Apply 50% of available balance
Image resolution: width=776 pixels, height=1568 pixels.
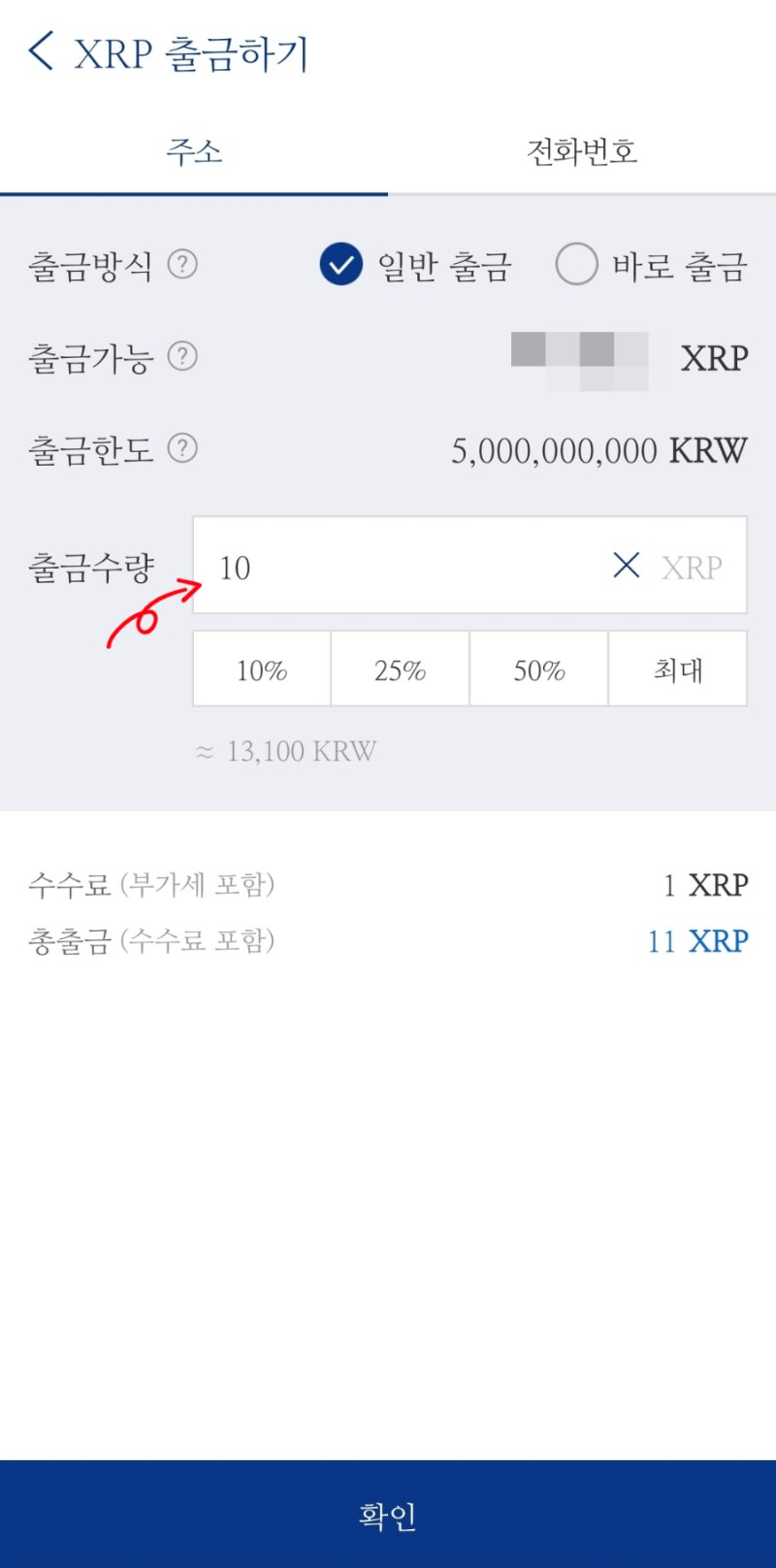pyautogui.click(x=538, y=669)
